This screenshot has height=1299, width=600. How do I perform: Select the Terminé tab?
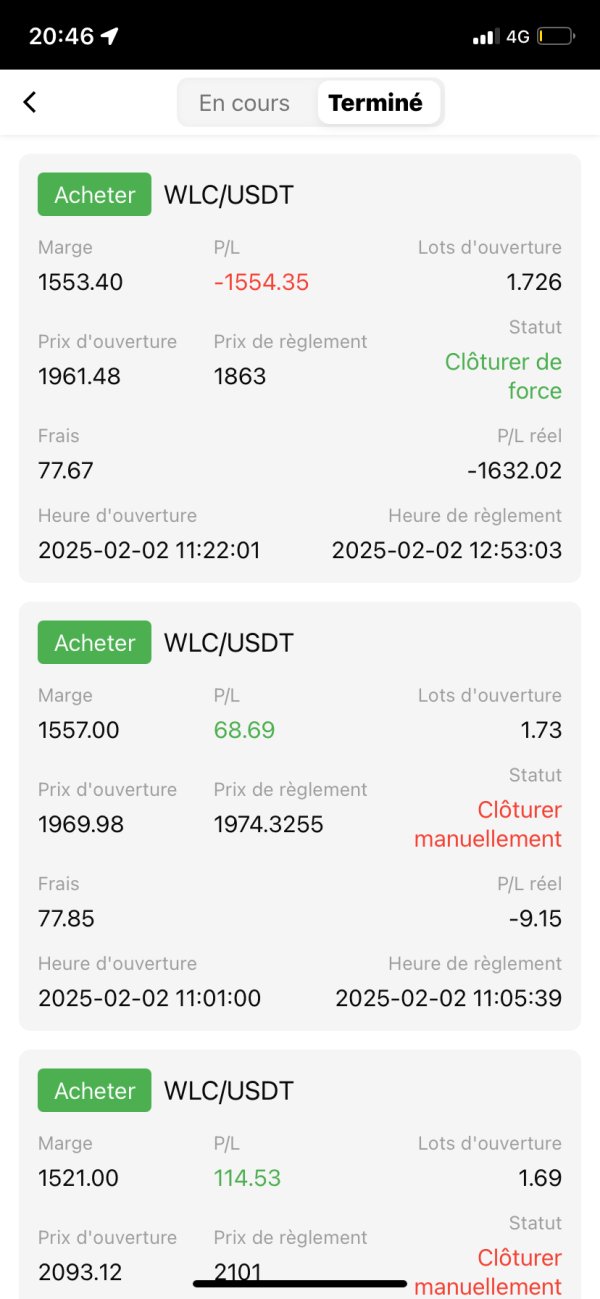point(376,103)
